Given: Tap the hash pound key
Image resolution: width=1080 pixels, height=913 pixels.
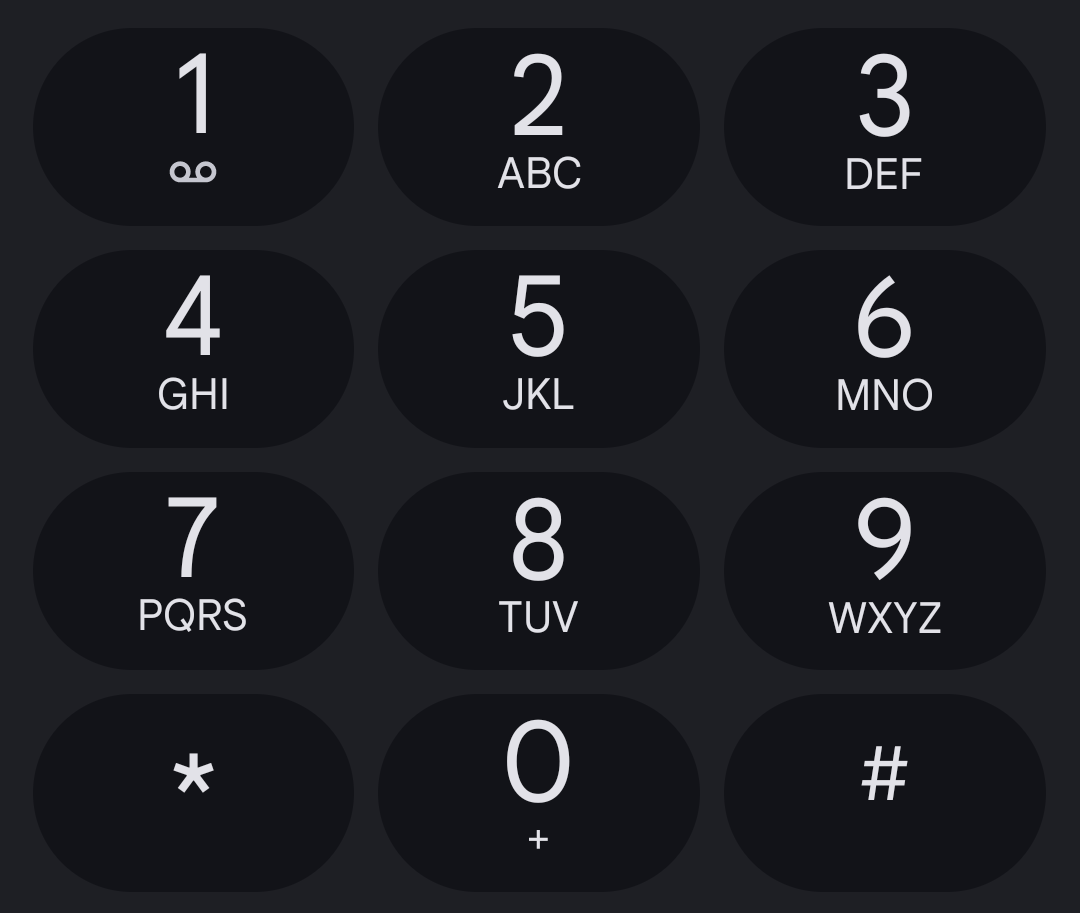Looking at the screenshot, I should point(884,793).
